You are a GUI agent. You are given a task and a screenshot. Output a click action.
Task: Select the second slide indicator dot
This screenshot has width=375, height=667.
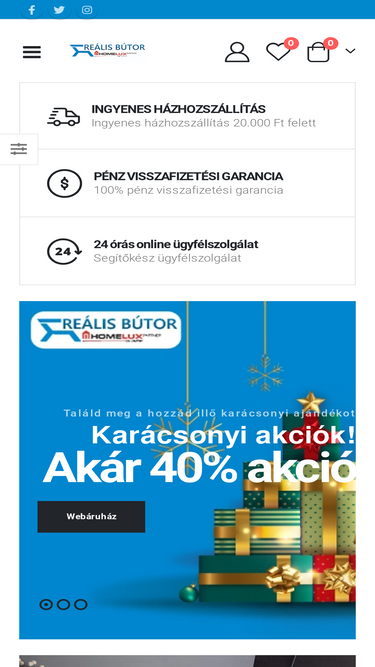coord(63,604)
